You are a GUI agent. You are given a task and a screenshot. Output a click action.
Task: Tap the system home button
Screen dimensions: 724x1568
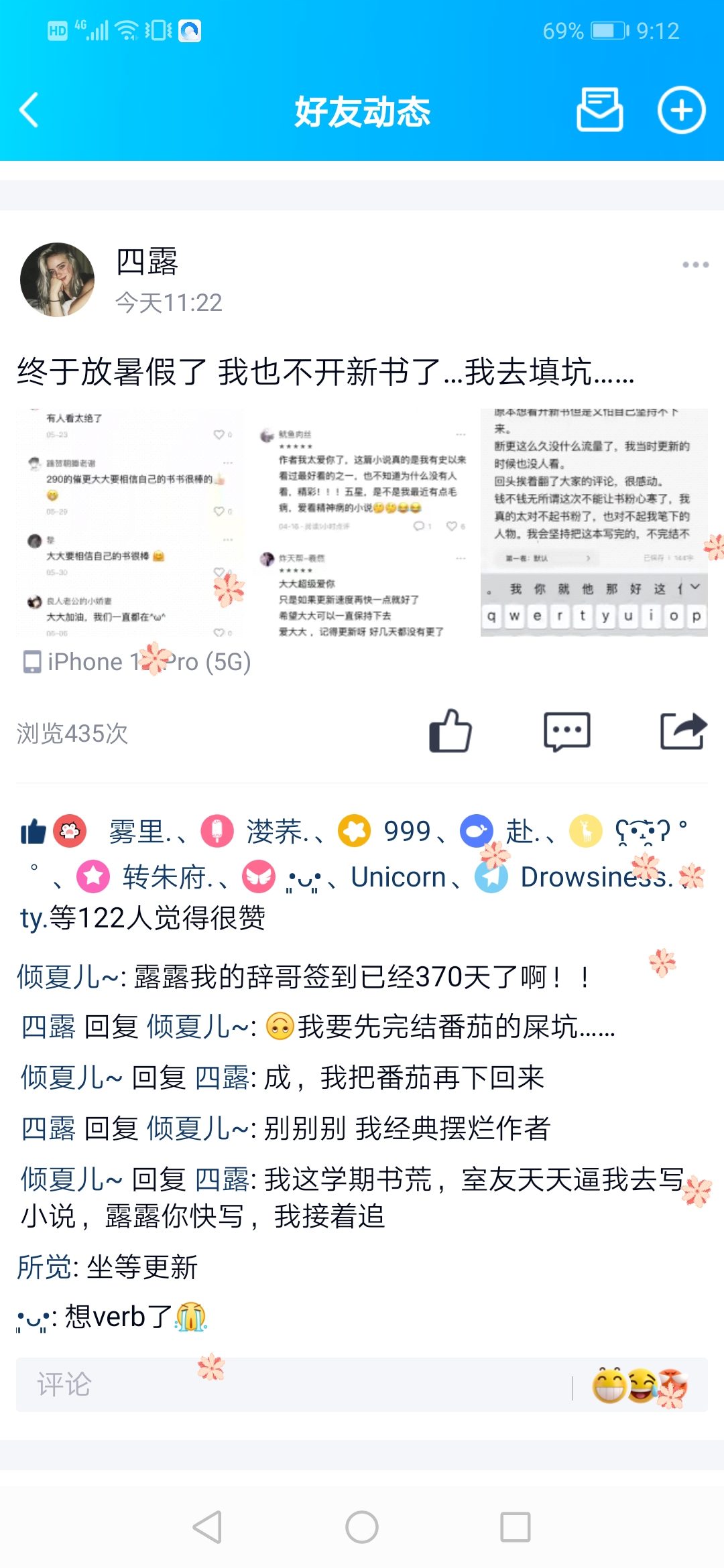[x=362, y=1528]
